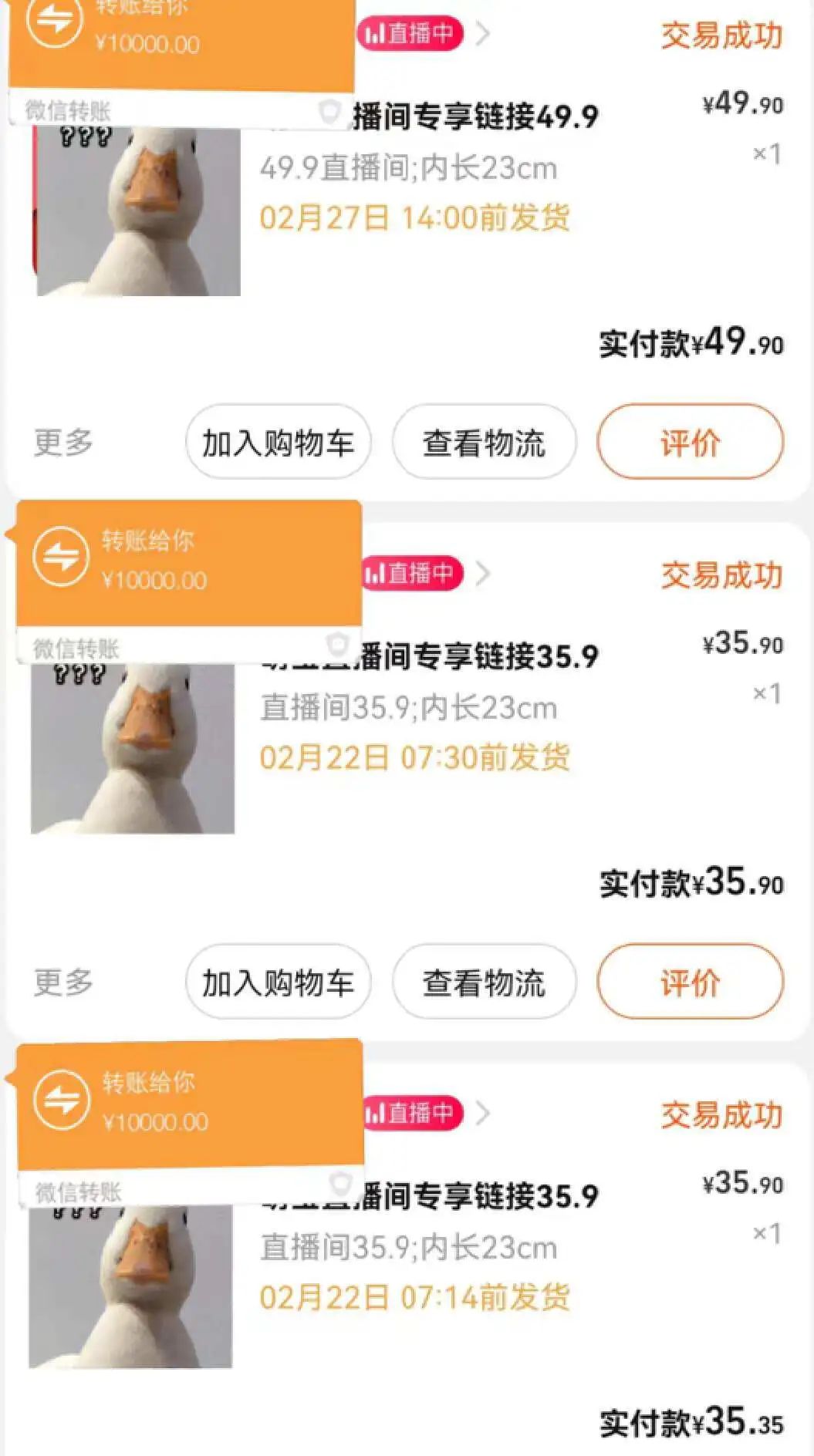Click 评价 on the middle 35.9 order
814x1456 pixels.
click(x=690, y=981)
